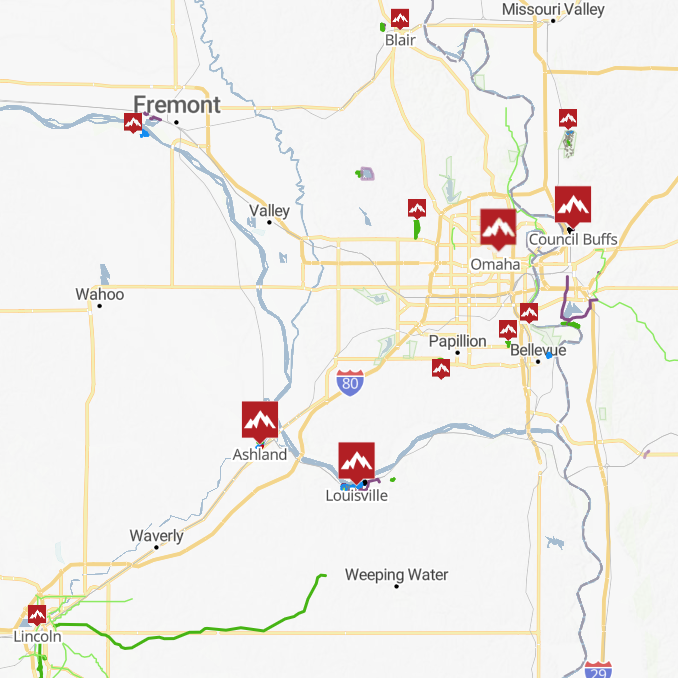The width and height of the screenshot is (678, 678).
Task: Open the small marker north of Council Bluffs
Action: tap(568, 118)
